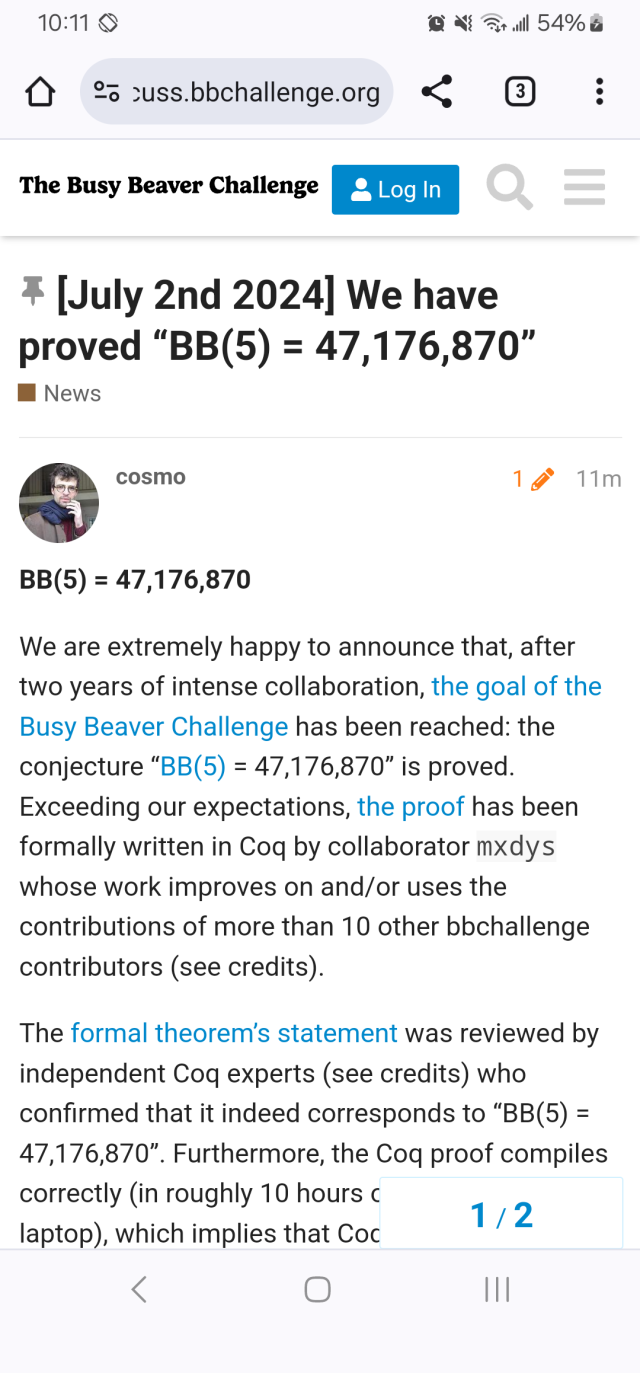This screenshot has height=1373, width=640.
Task: Open the formal theorem's statement link
Action: (234, 1033)
